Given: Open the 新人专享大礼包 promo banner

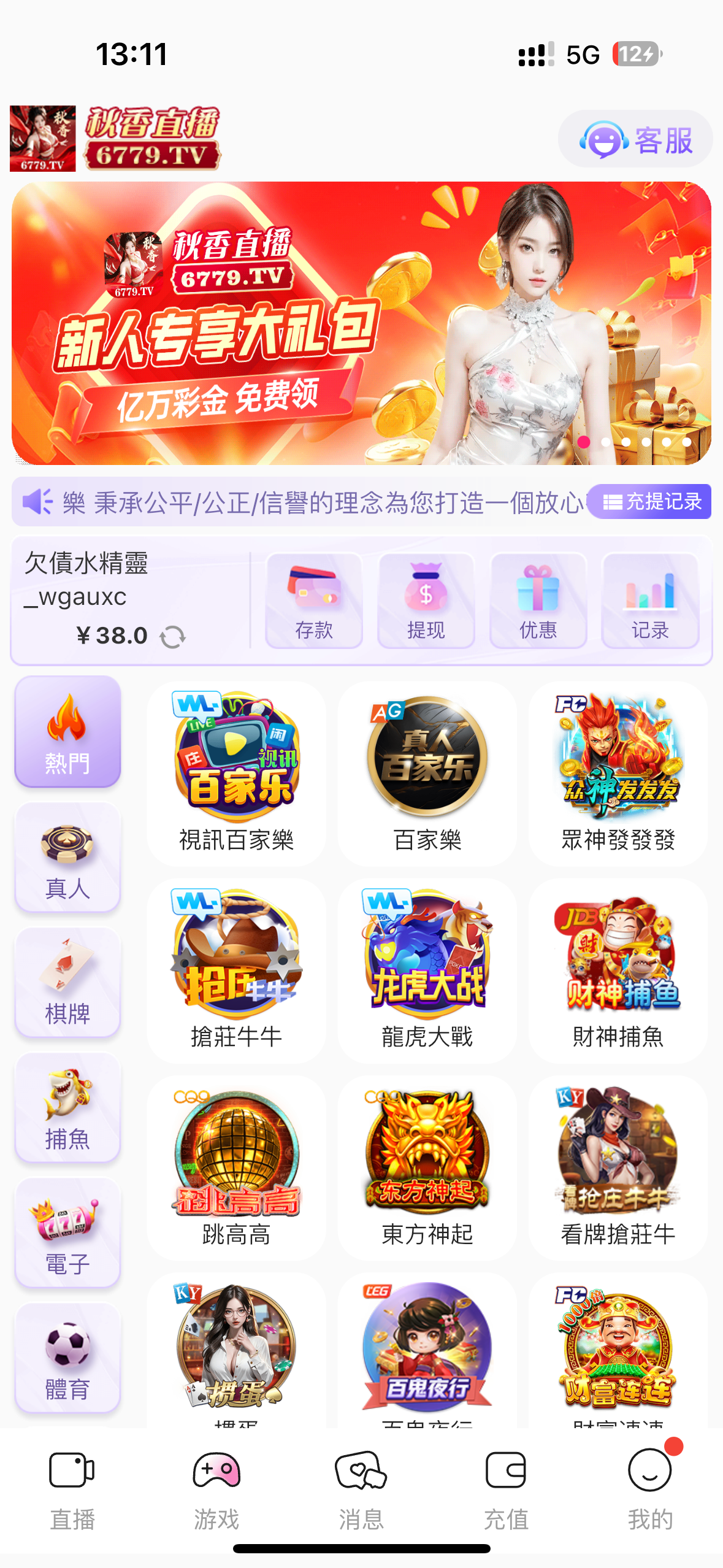Looking at the screenshot, I should [361, 323].
